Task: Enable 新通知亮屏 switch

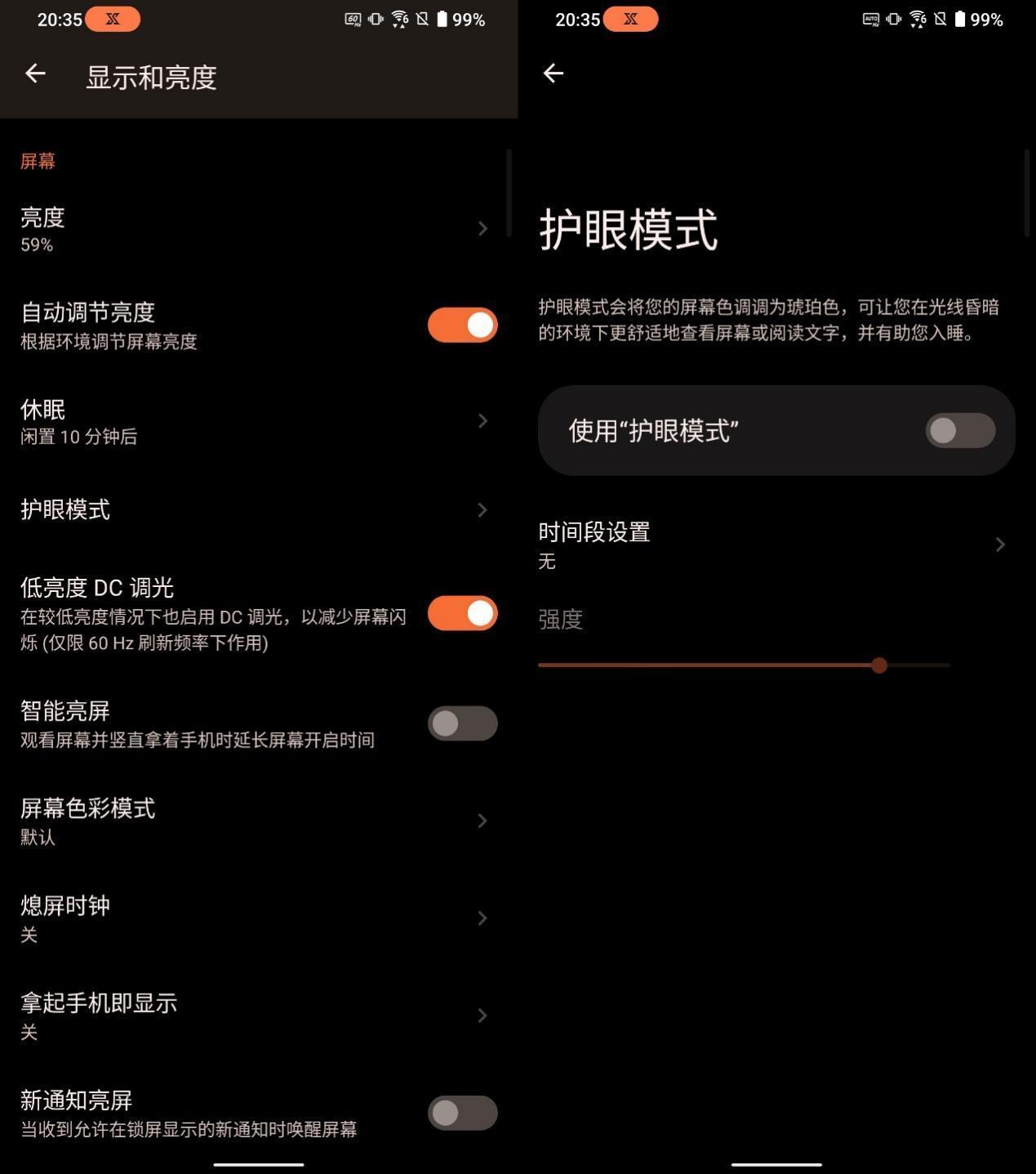Action: (462, 1113)
